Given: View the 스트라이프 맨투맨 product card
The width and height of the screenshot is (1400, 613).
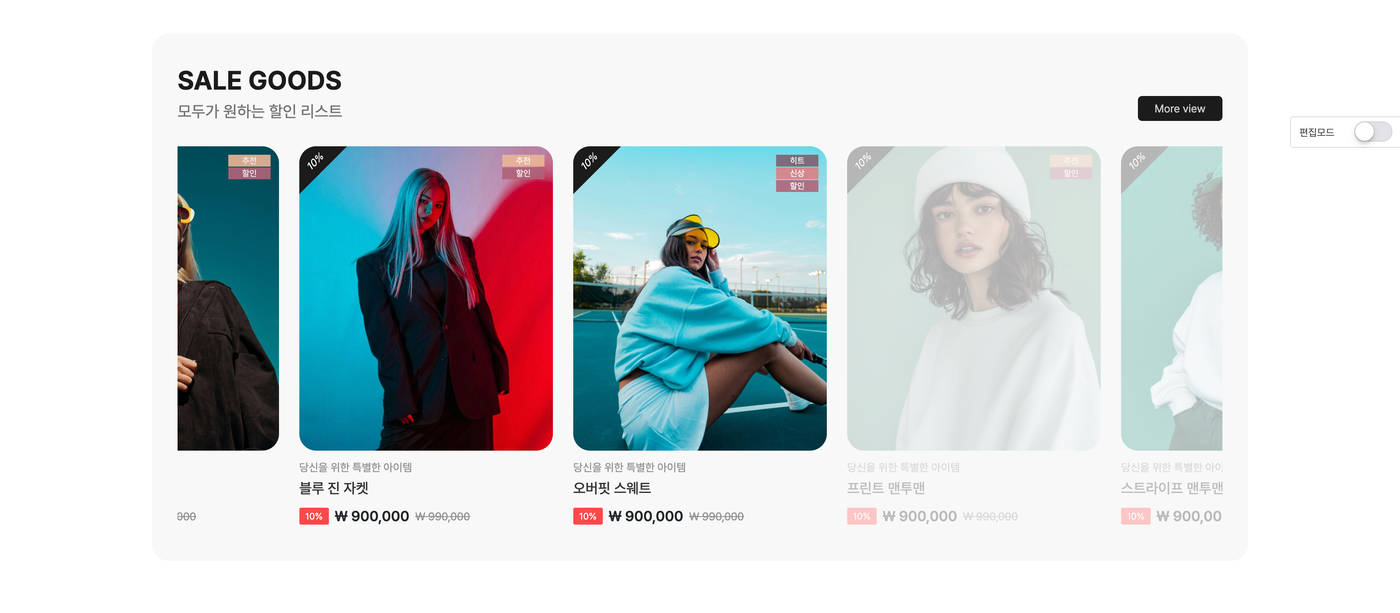Looking at the screenshot, I should click(x=1171, y=299).
